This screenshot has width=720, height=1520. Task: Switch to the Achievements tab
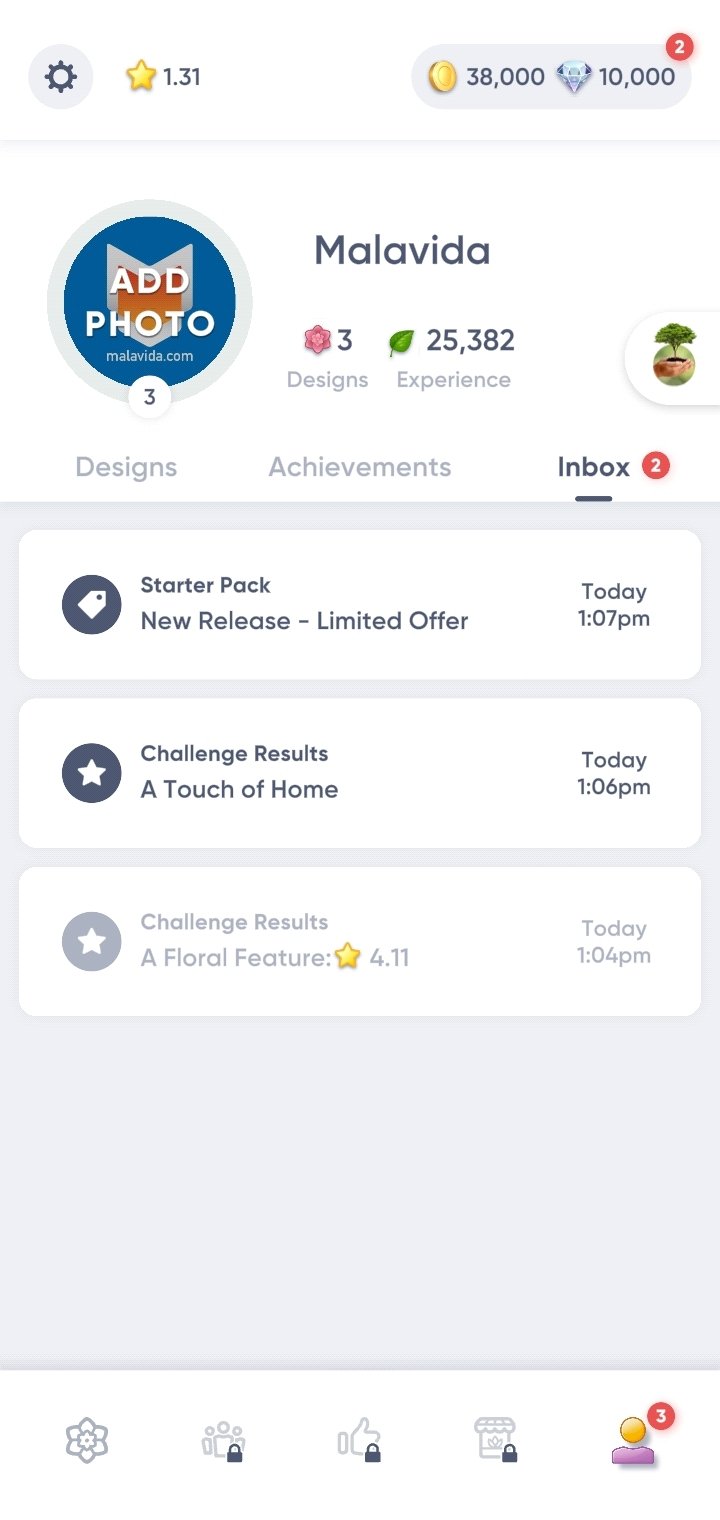click(x=360, y=467)
